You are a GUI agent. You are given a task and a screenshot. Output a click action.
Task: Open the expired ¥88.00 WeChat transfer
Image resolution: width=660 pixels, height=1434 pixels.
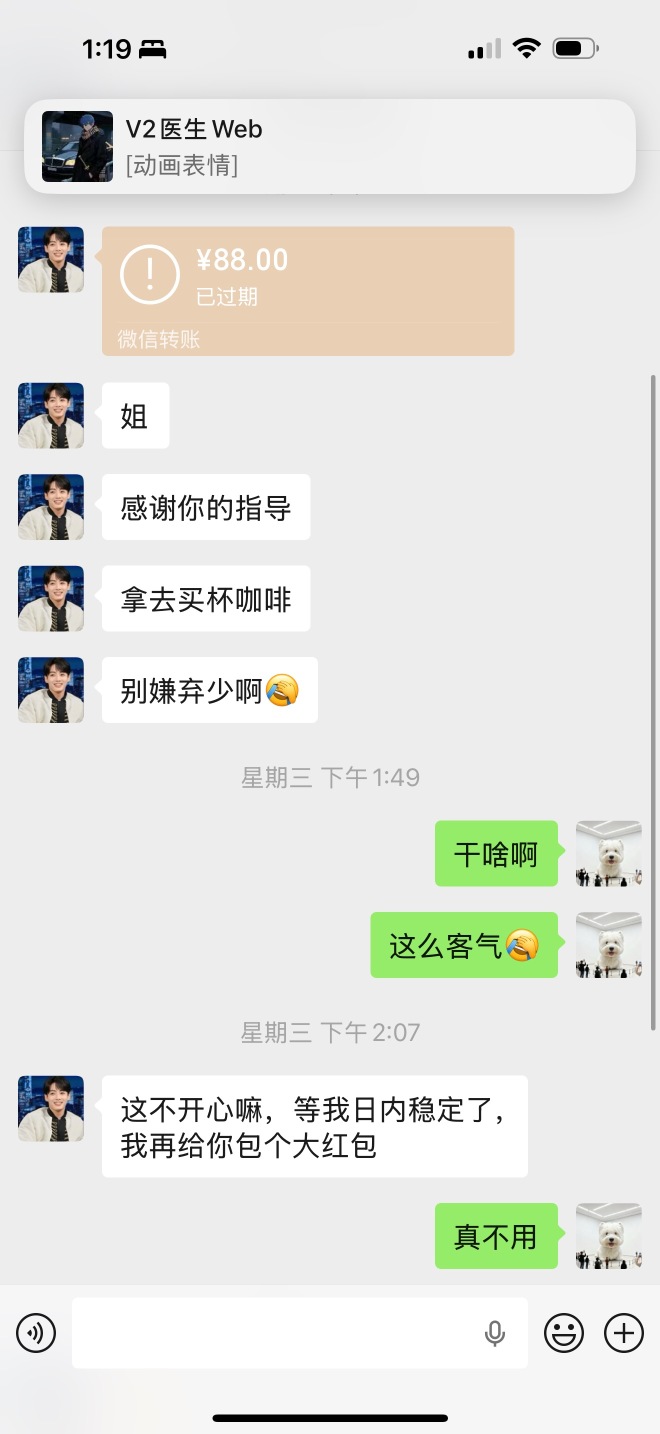(x=308, y=291)
